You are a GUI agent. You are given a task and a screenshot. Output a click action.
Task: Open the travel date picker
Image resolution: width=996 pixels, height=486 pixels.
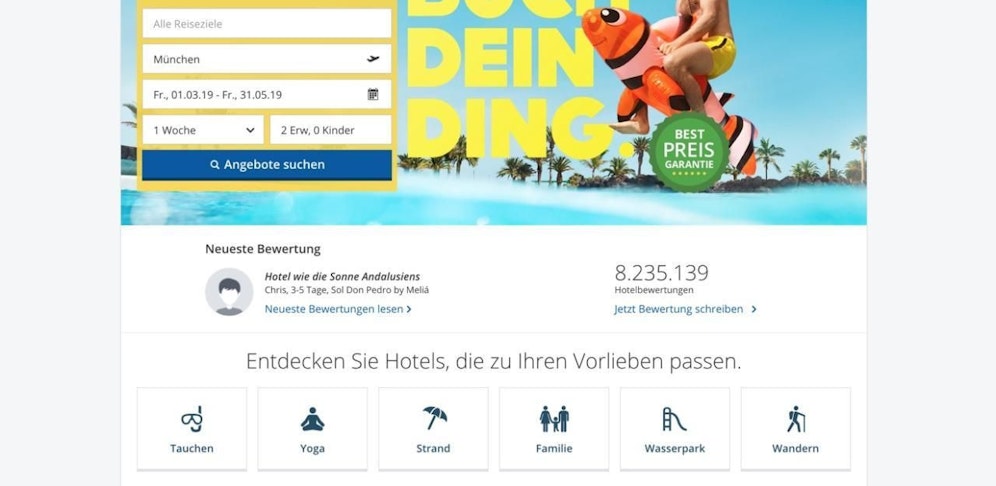coord(266,95)
